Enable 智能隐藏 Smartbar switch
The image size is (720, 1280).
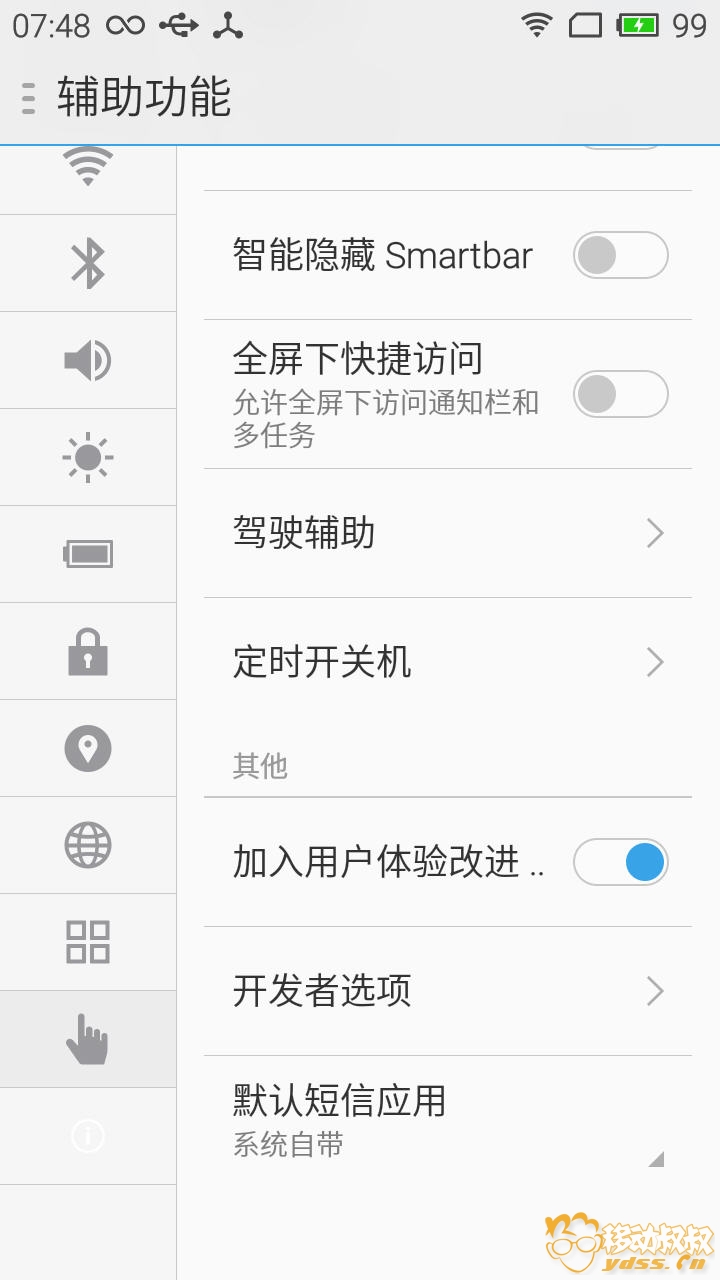click(x=620, y=256)
